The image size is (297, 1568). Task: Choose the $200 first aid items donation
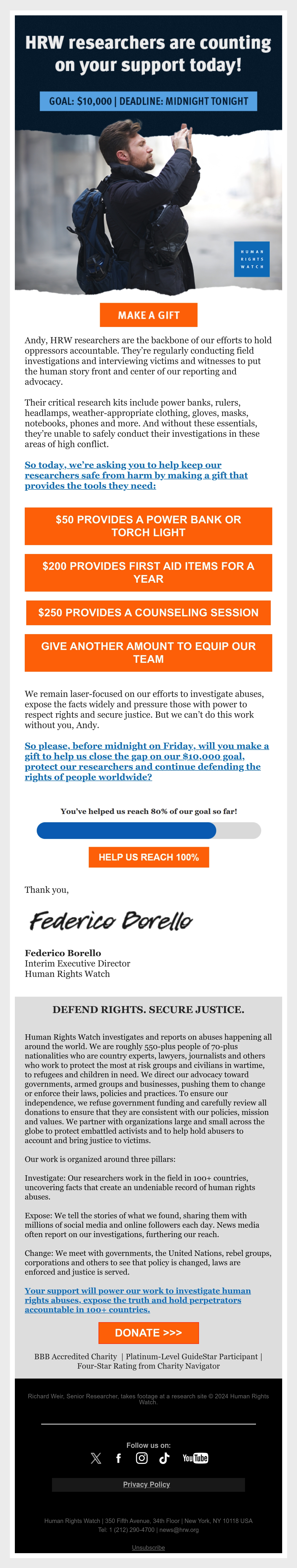pyautogui.click(x=148, y=572)
